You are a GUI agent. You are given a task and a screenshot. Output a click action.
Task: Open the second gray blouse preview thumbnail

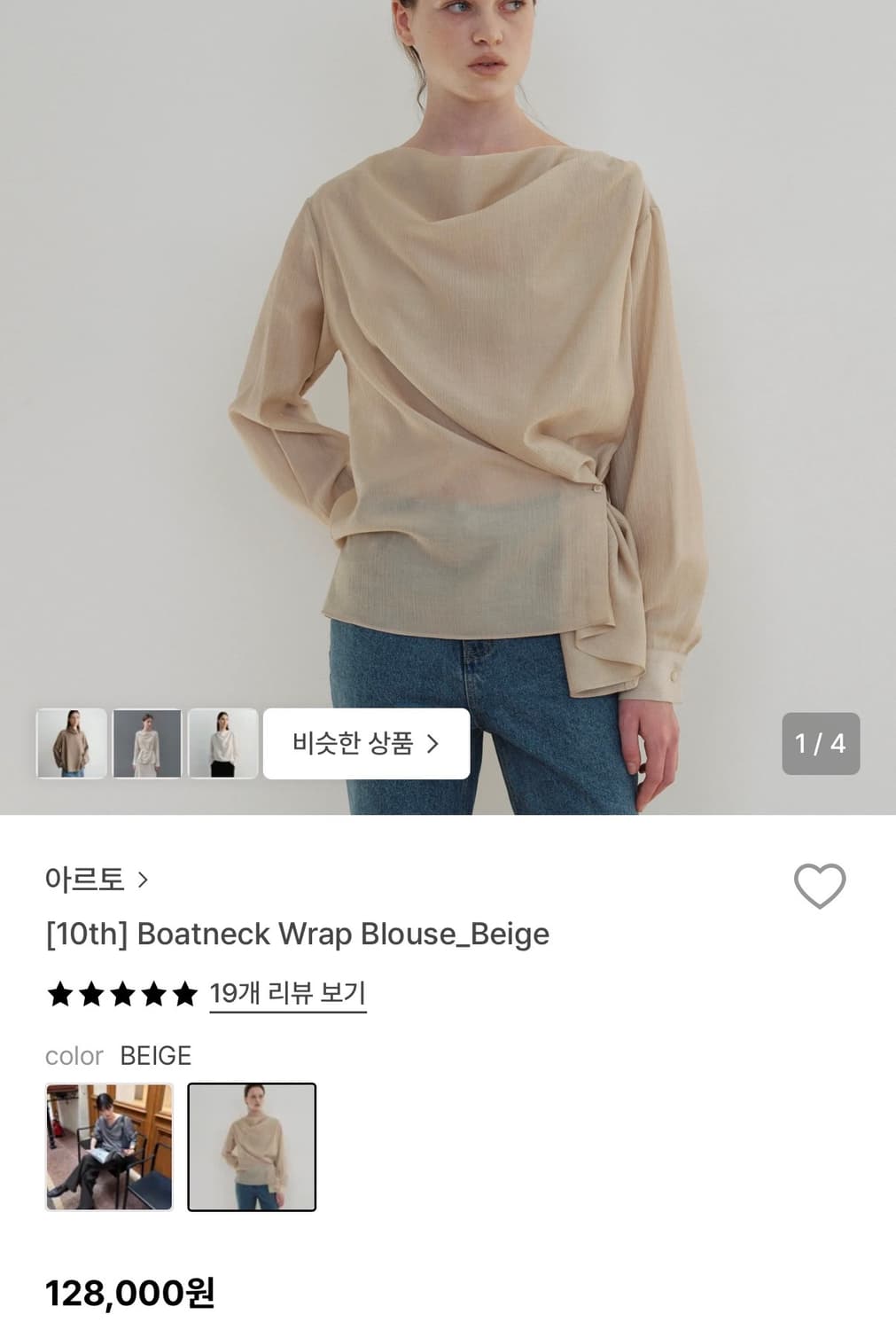147,745
